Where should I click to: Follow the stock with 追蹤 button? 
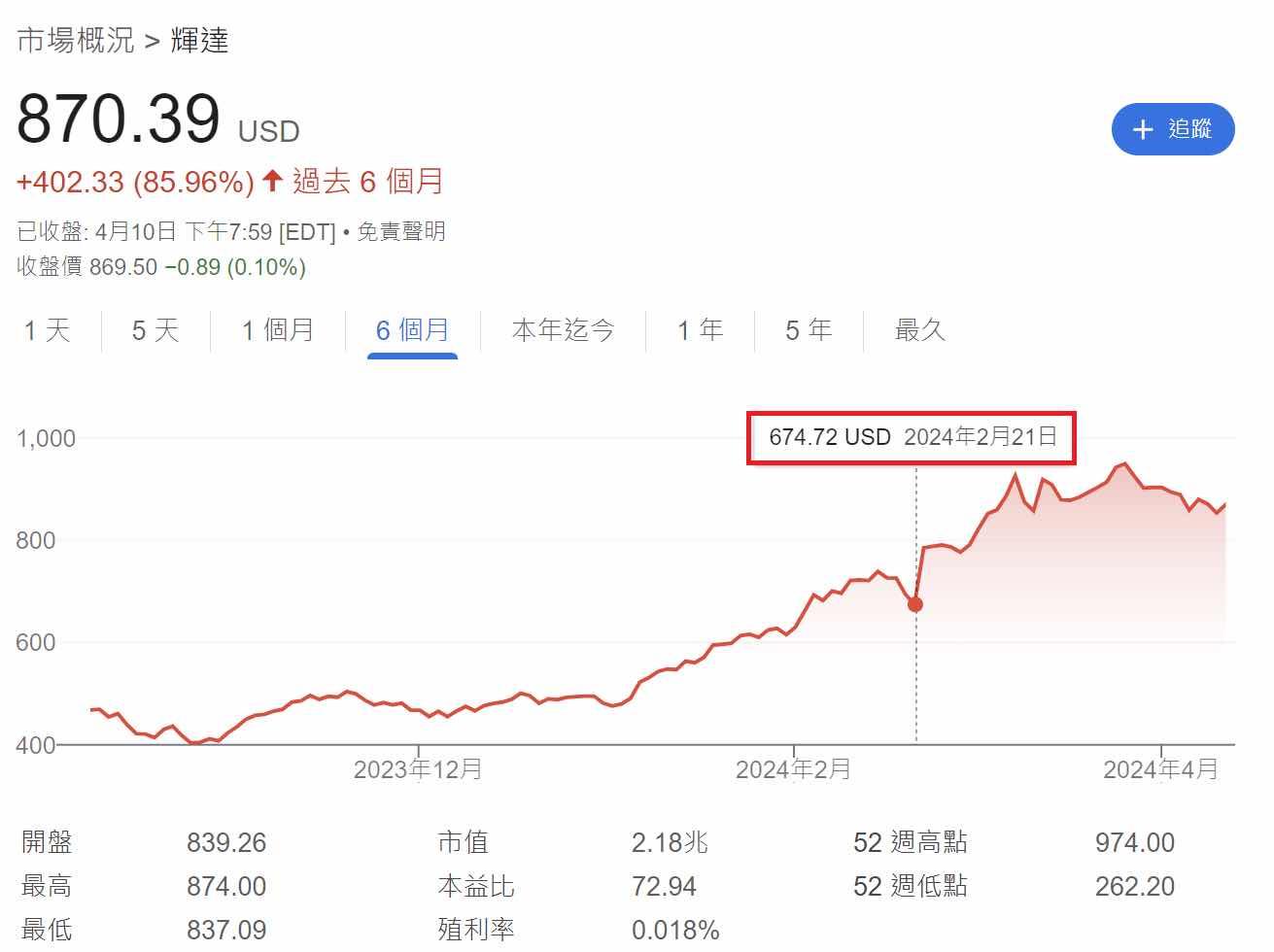(1172, 129)
